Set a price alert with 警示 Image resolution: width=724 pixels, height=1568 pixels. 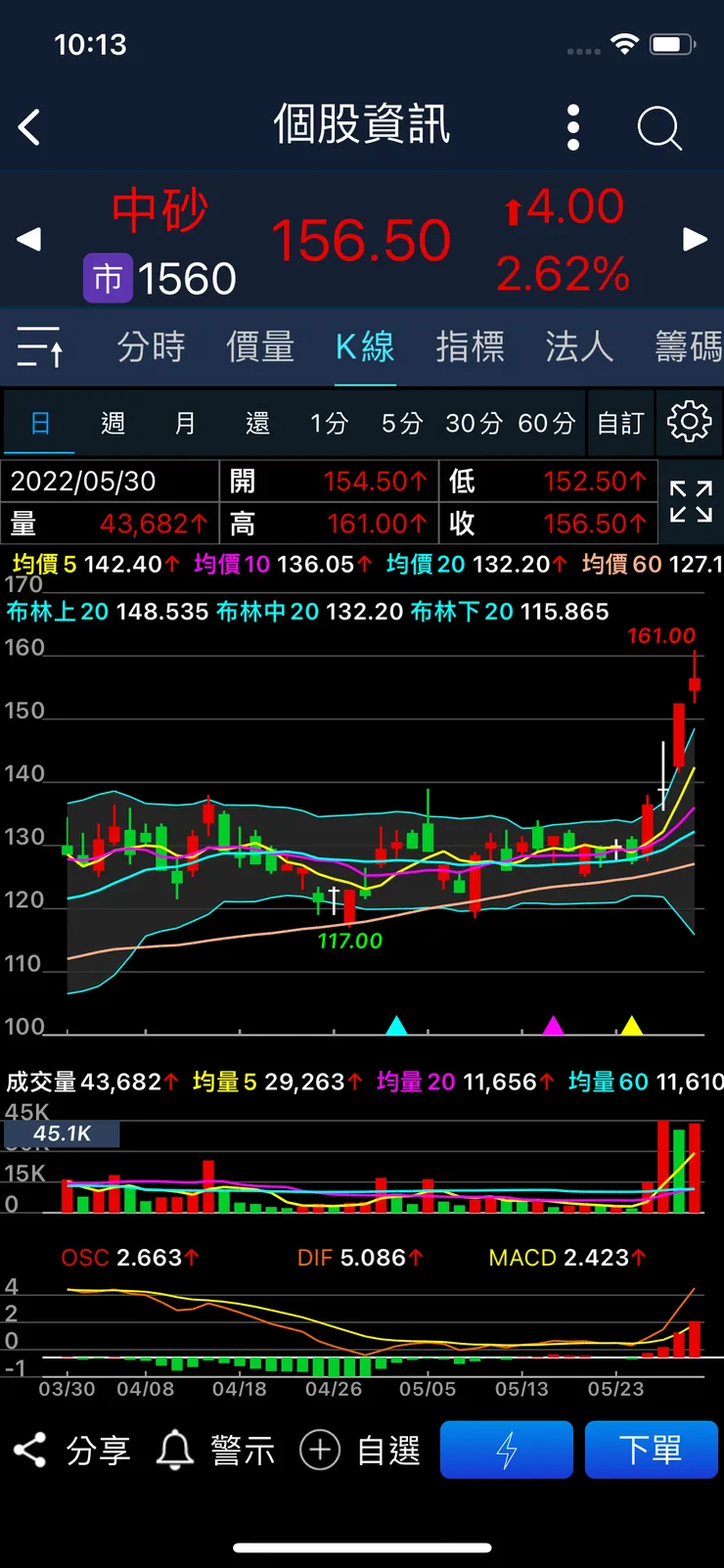click(216, 1450)
